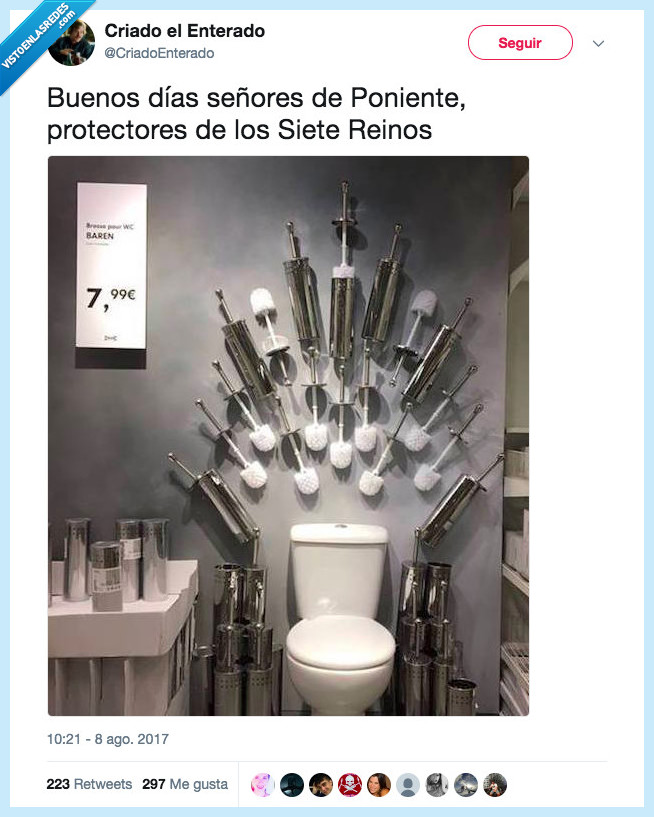Follow Criado el Enterado with Seguir
The width and height of the screenshot is (654, 817).
coord(520,43)
